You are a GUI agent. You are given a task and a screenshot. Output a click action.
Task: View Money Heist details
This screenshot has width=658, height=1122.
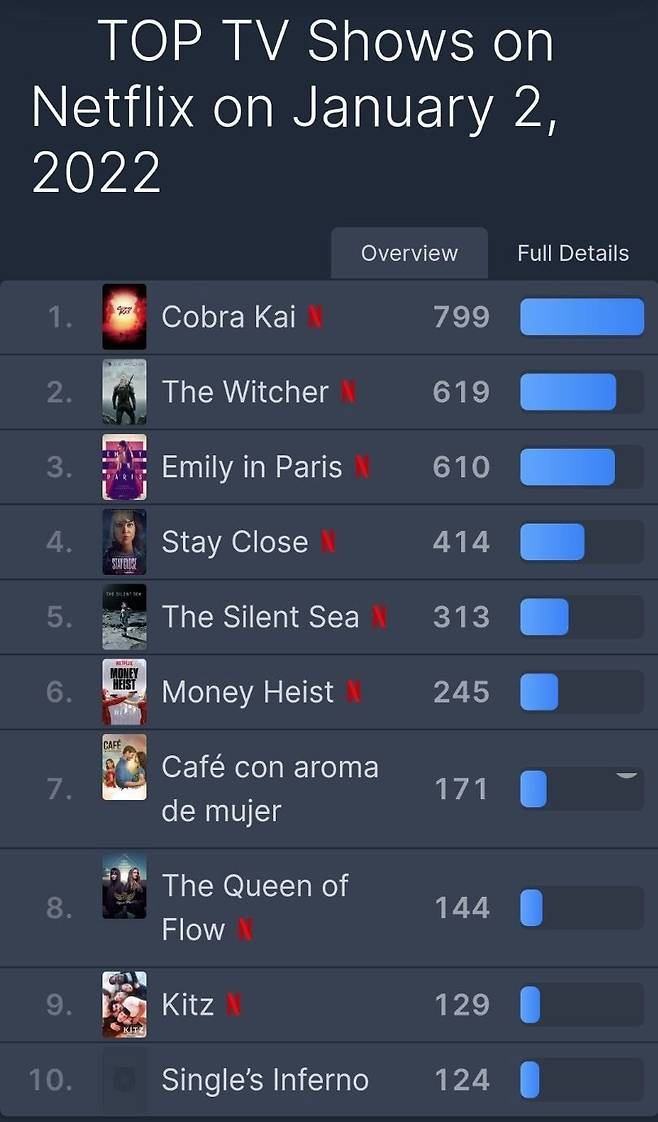(x=247, y=692)
